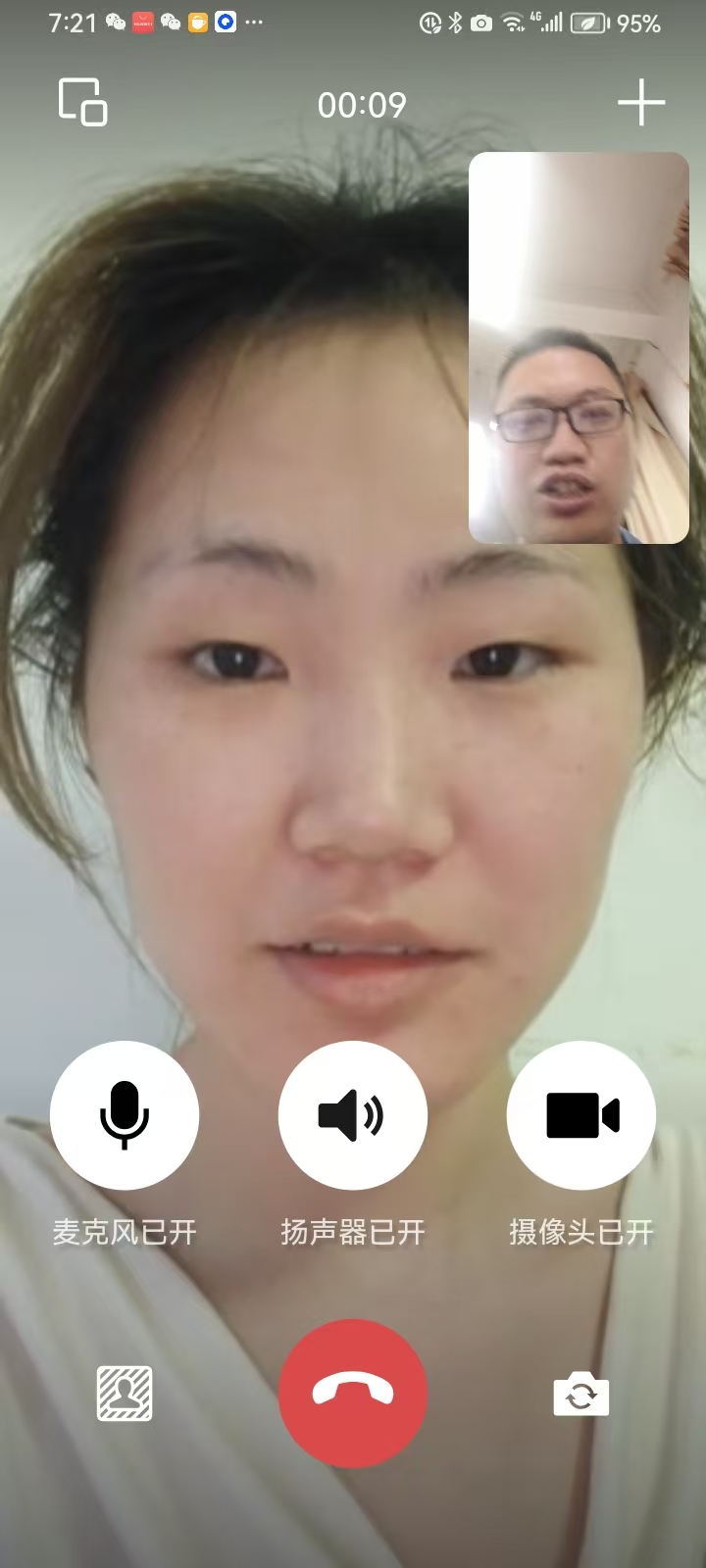Viewport: 706px width, 1568px height.
Task: Swap views via small self-preview window
Action: pos(579,348)
